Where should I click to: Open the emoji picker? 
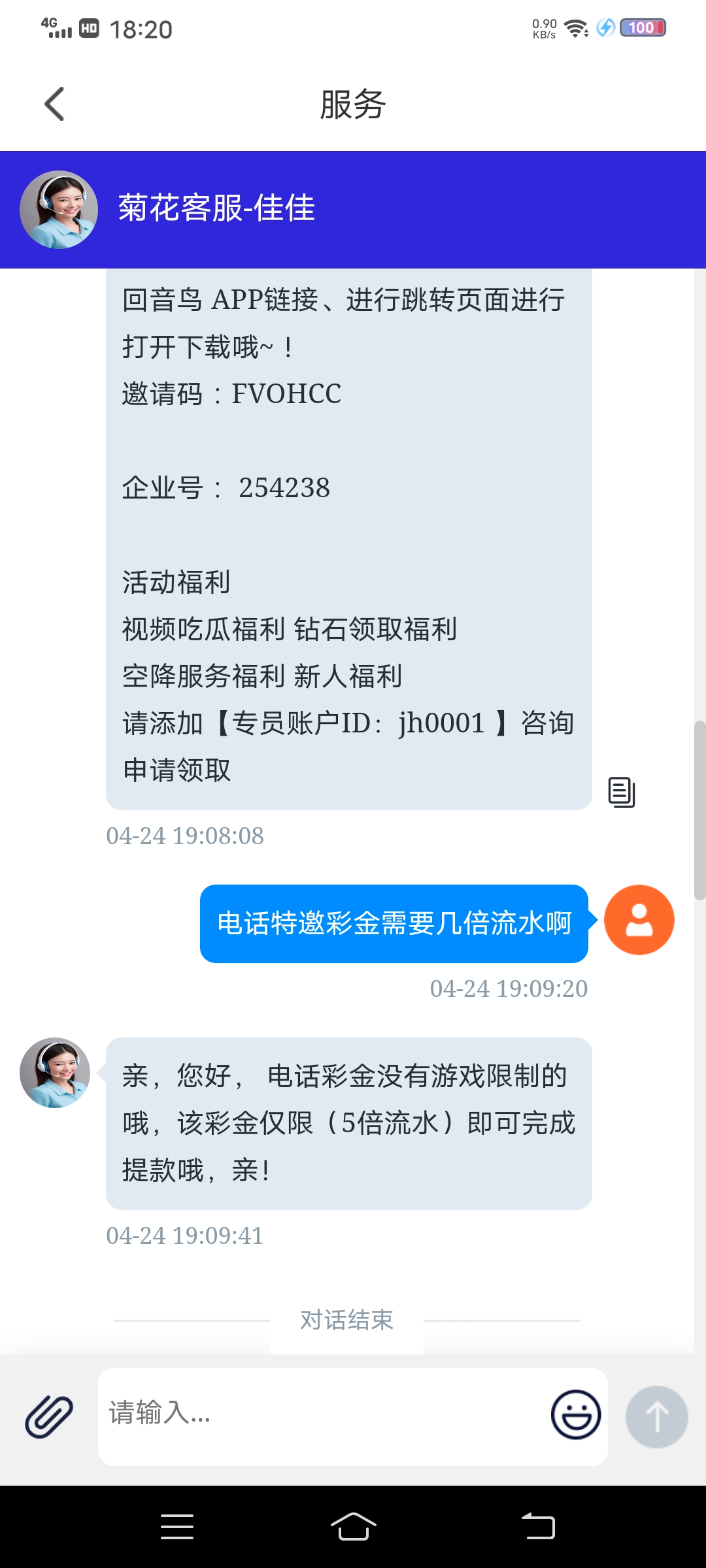575,1415
